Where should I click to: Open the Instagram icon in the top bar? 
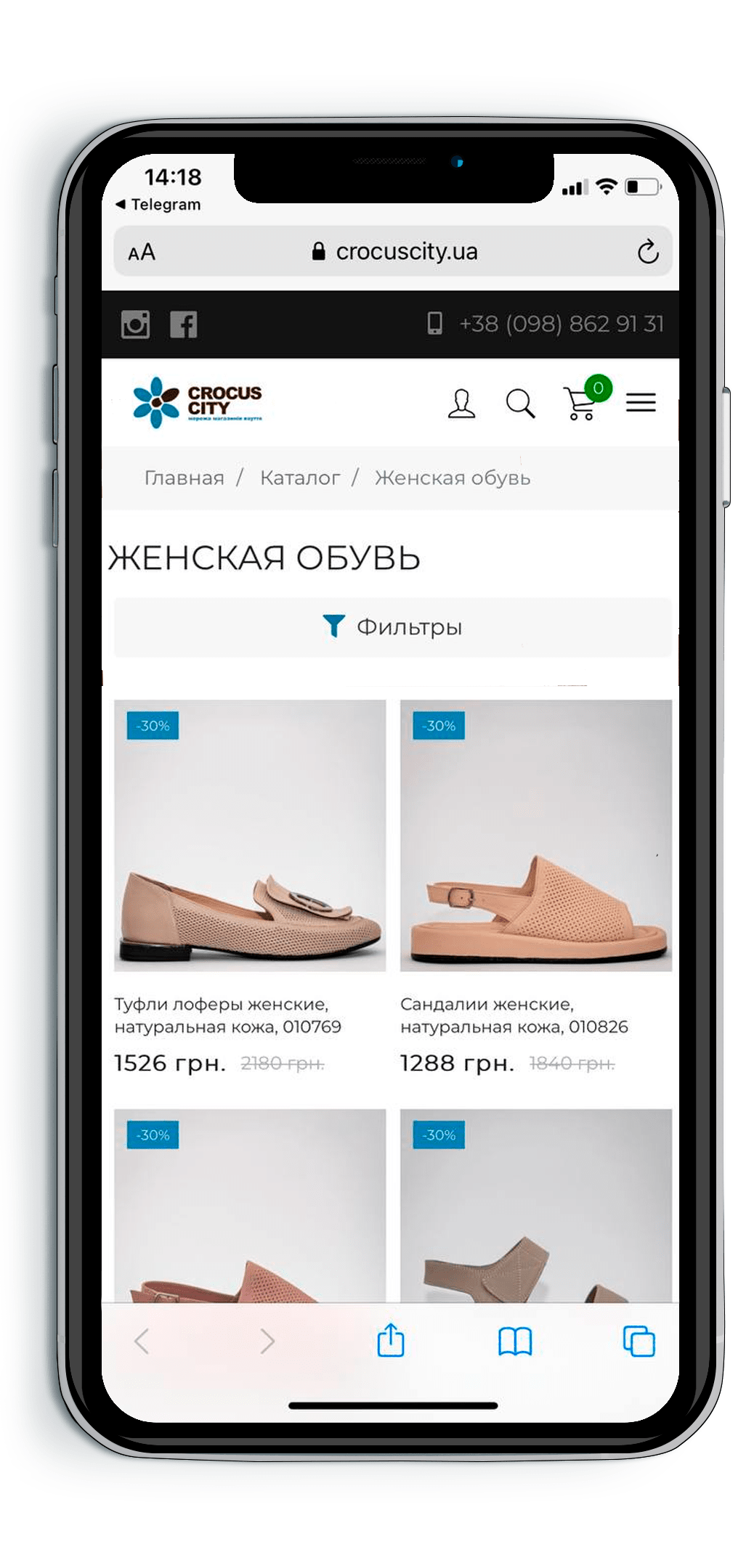point(135,324)
